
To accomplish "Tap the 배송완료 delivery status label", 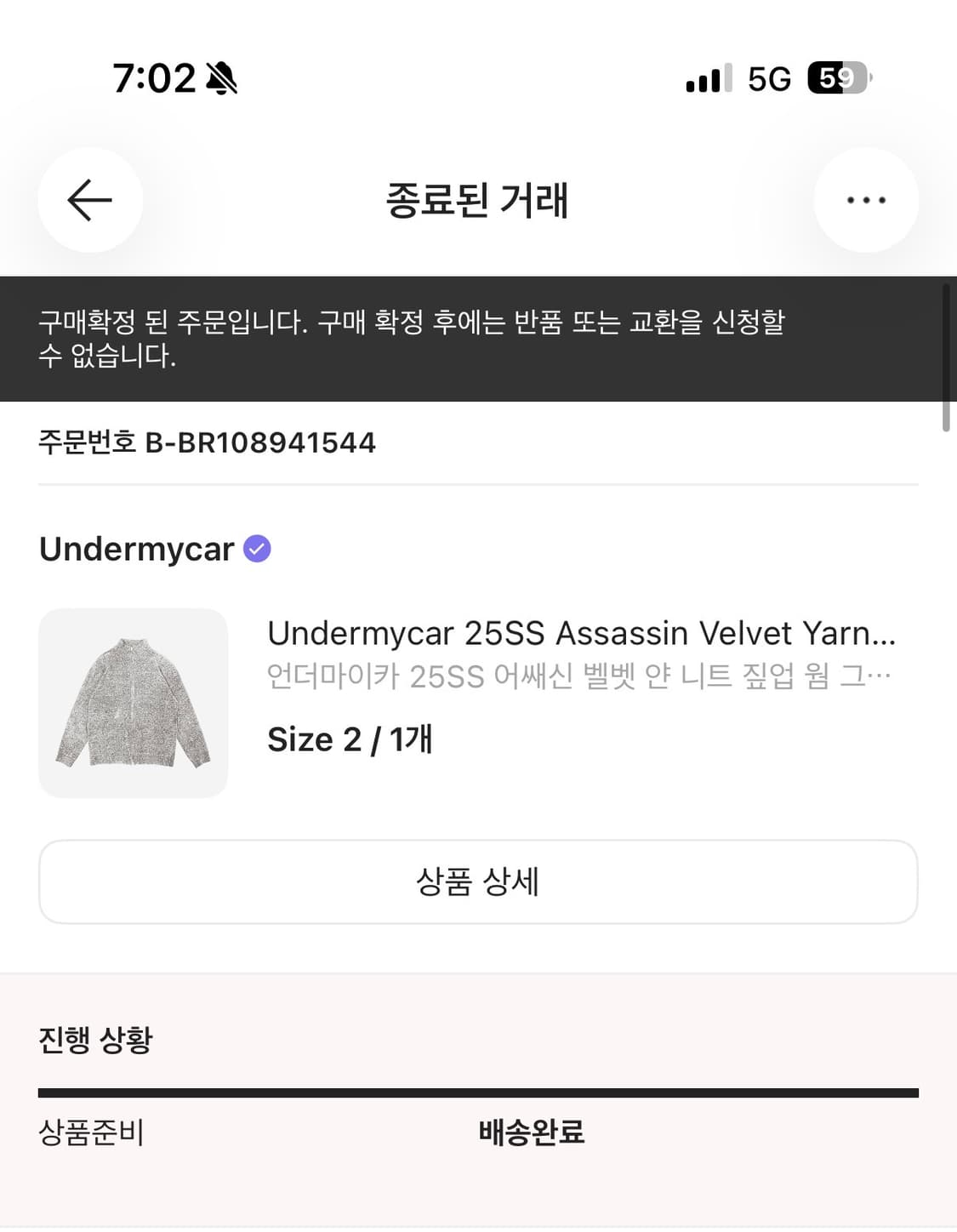I will point(530,1132).
